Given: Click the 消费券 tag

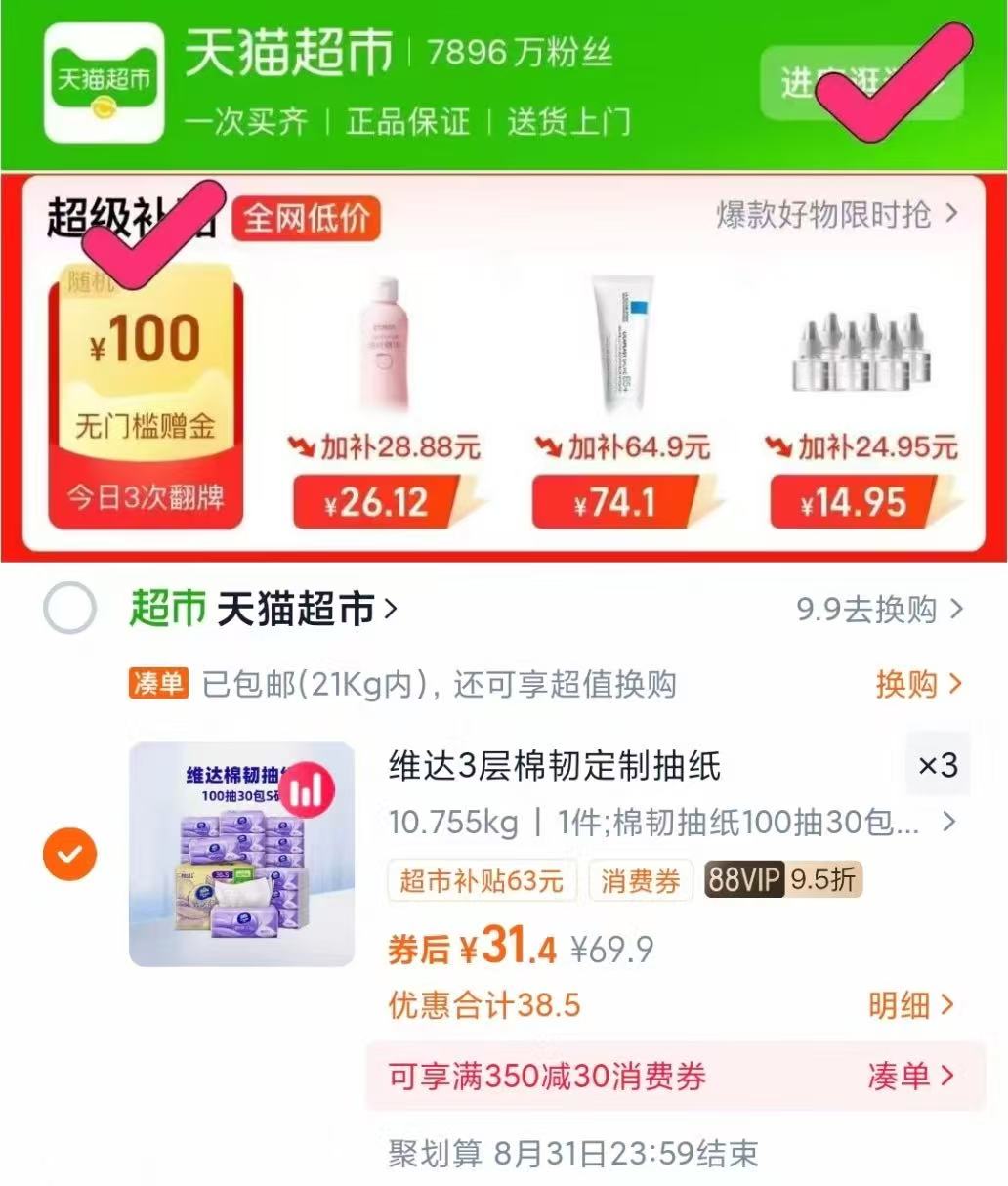Looking at the screenshot, I should point(640,880).
